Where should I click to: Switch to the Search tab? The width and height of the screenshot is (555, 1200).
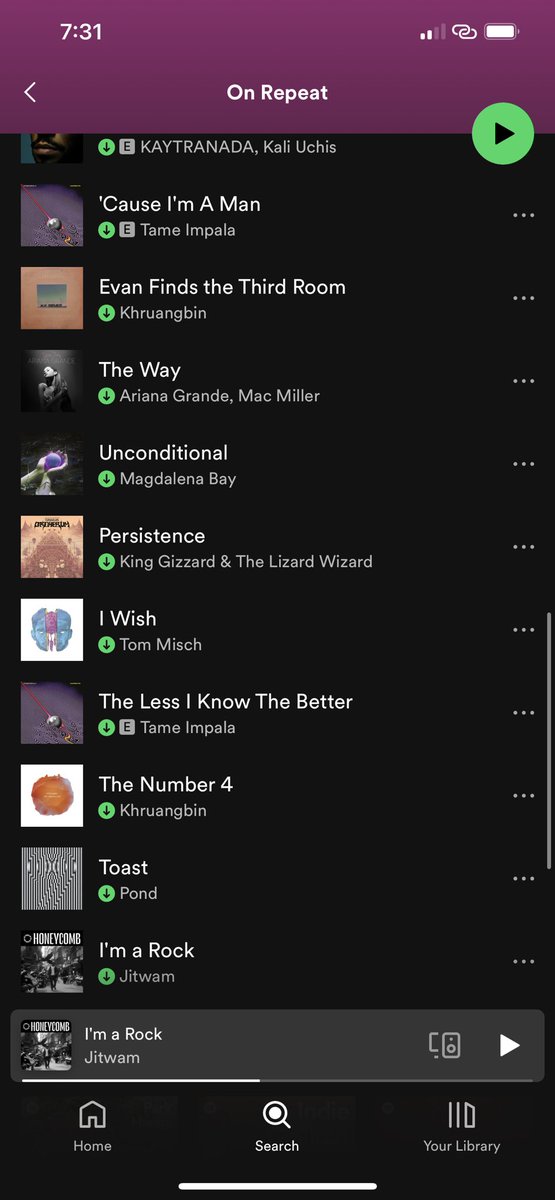(277, 1127)
